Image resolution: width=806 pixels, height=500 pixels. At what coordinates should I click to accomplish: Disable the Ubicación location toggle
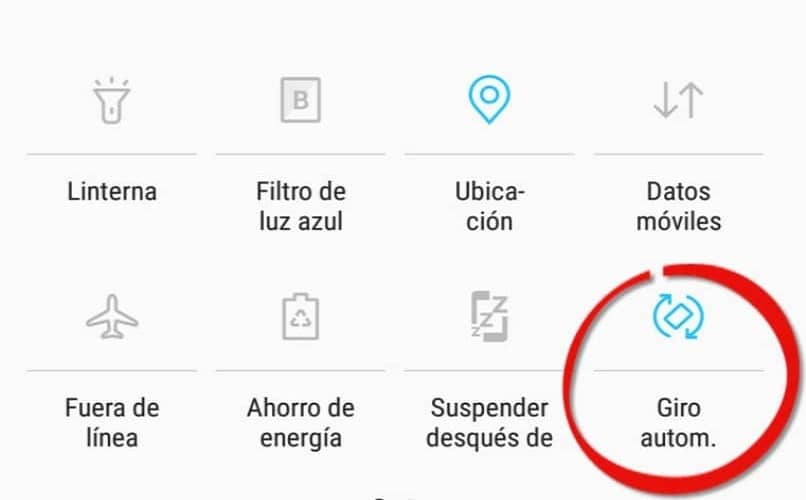pos(489,100)
